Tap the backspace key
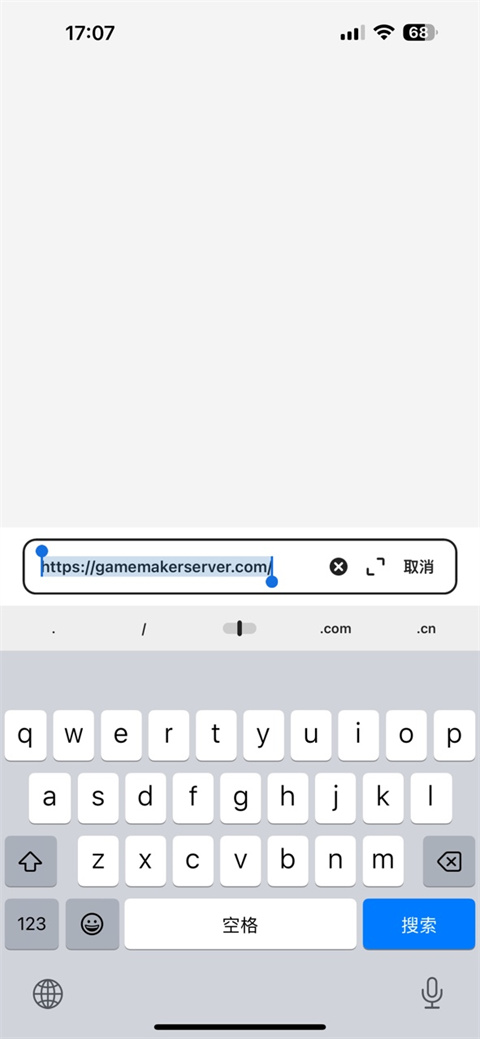This screenshot has height=1039, width=480. (x=450, y=861)
